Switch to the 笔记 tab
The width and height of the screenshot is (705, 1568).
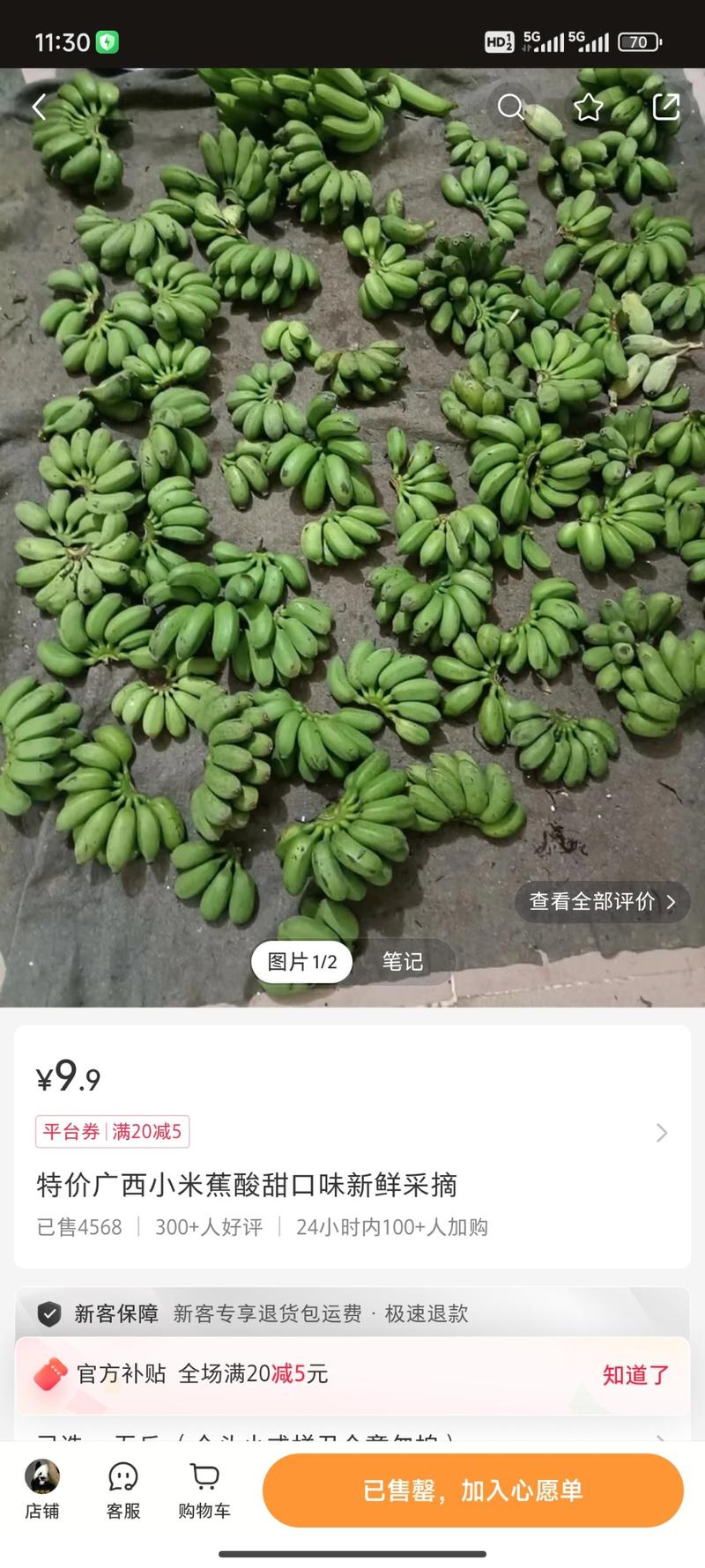click(402, 961)
